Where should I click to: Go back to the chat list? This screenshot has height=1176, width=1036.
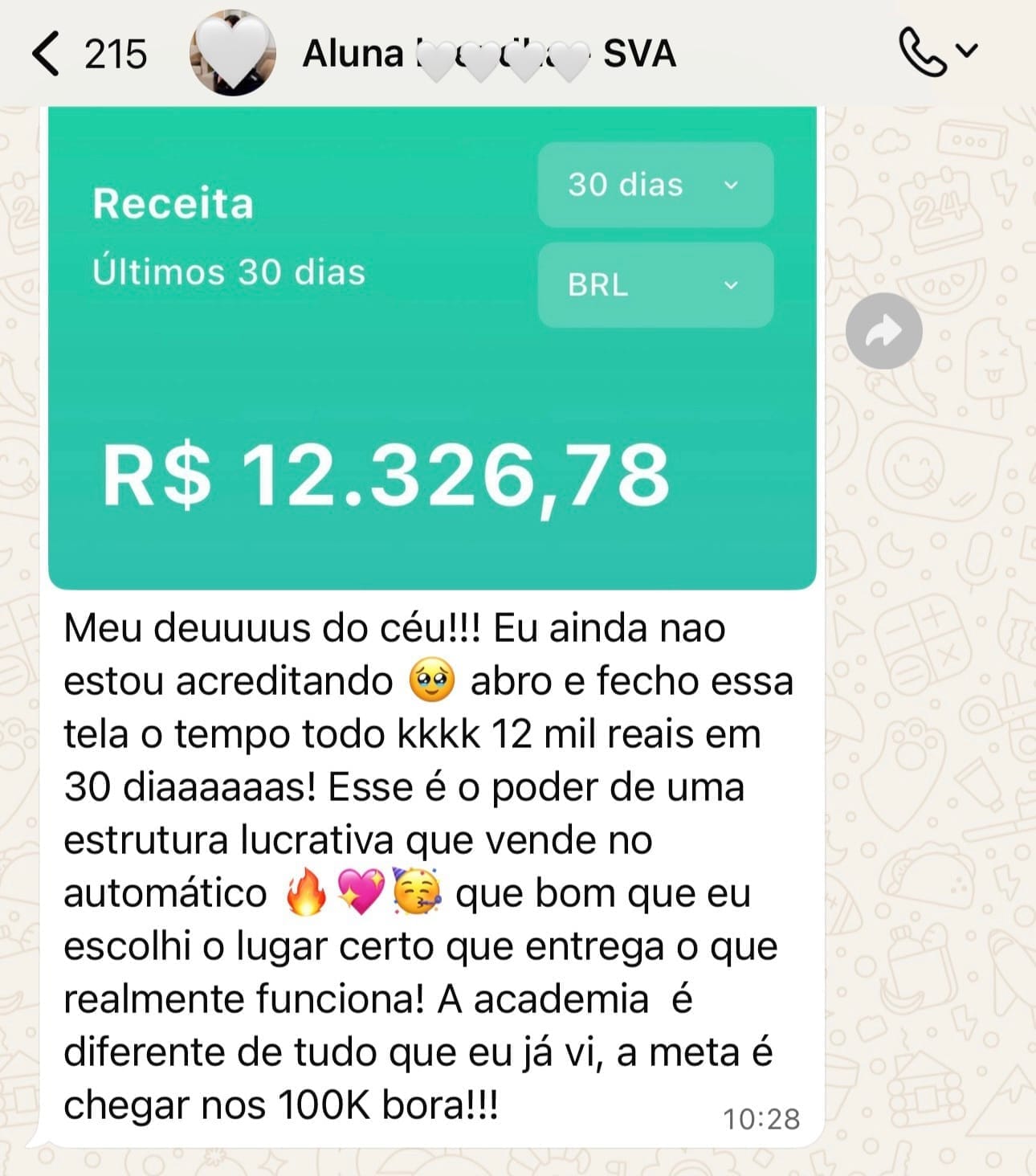(47, 55)
